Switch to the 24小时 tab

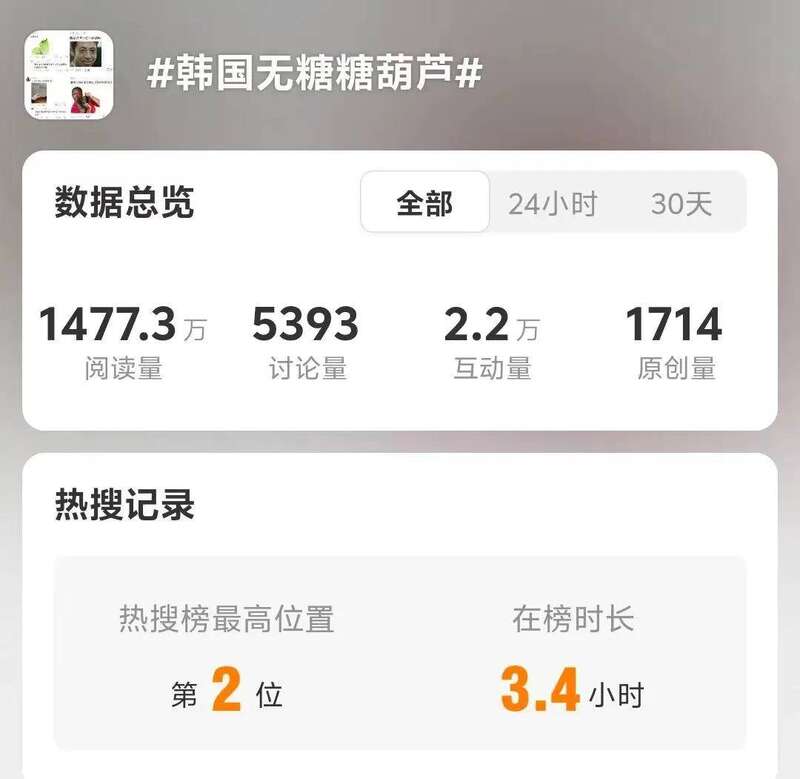tap(552, 204)
